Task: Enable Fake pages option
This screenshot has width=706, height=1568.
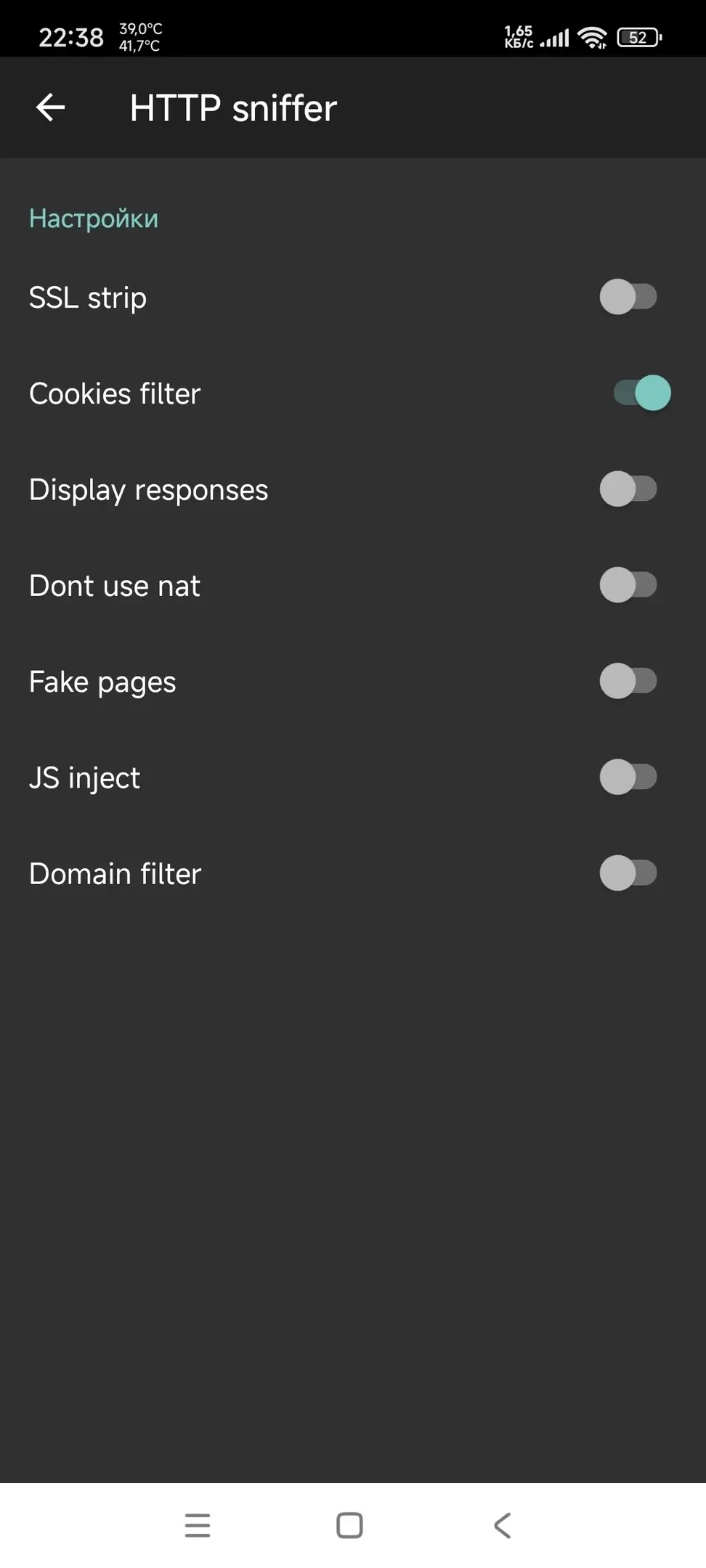Action: click(628, 681)
